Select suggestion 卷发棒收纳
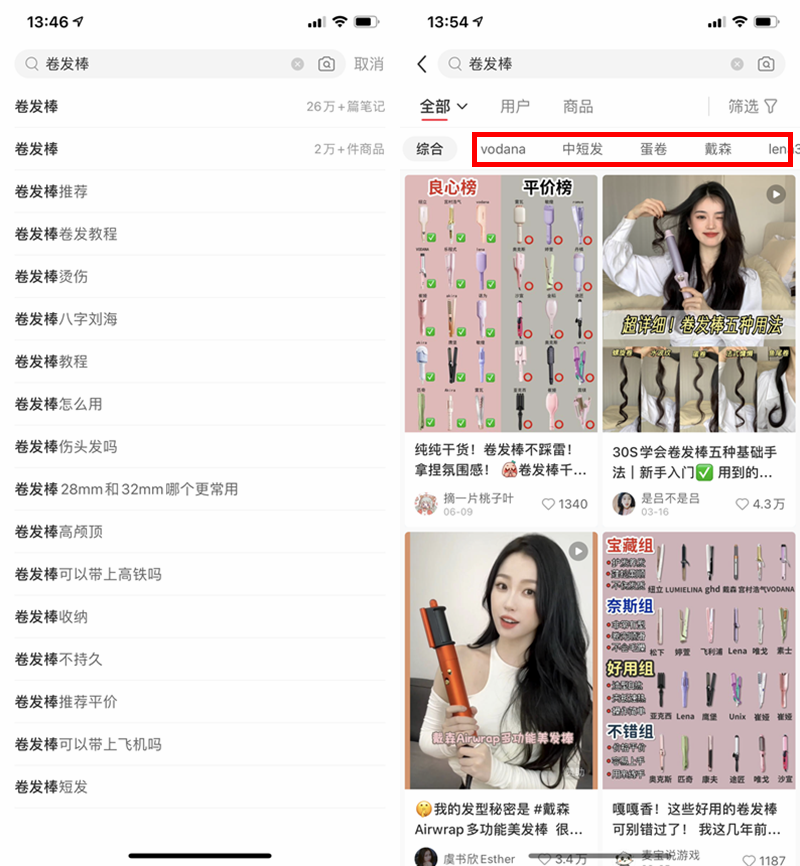 pyautogui.click(x=52, y=617)
